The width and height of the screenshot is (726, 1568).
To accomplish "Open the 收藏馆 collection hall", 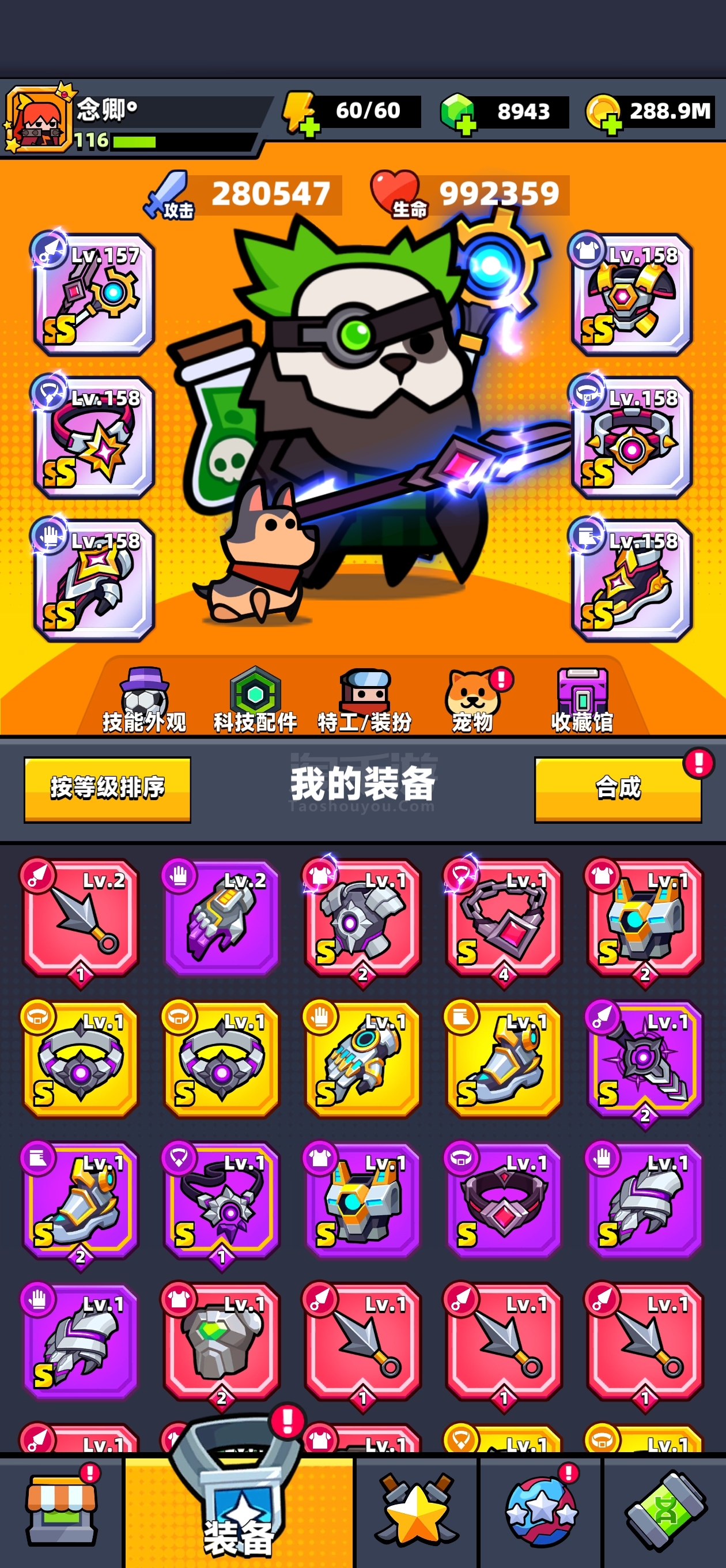I will [x=582, y=700].
